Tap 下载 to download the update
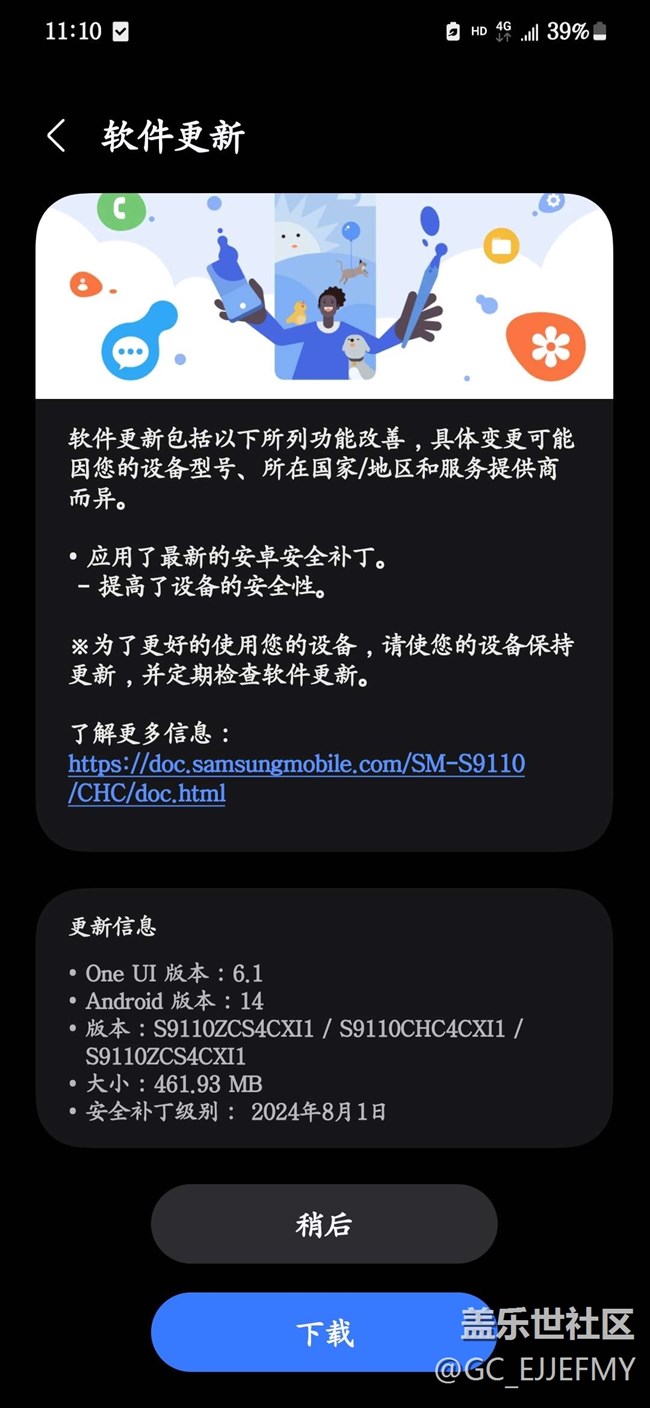Image resolution: width=650 pixels, height=1408 pixels. (x=324, y=1332)
